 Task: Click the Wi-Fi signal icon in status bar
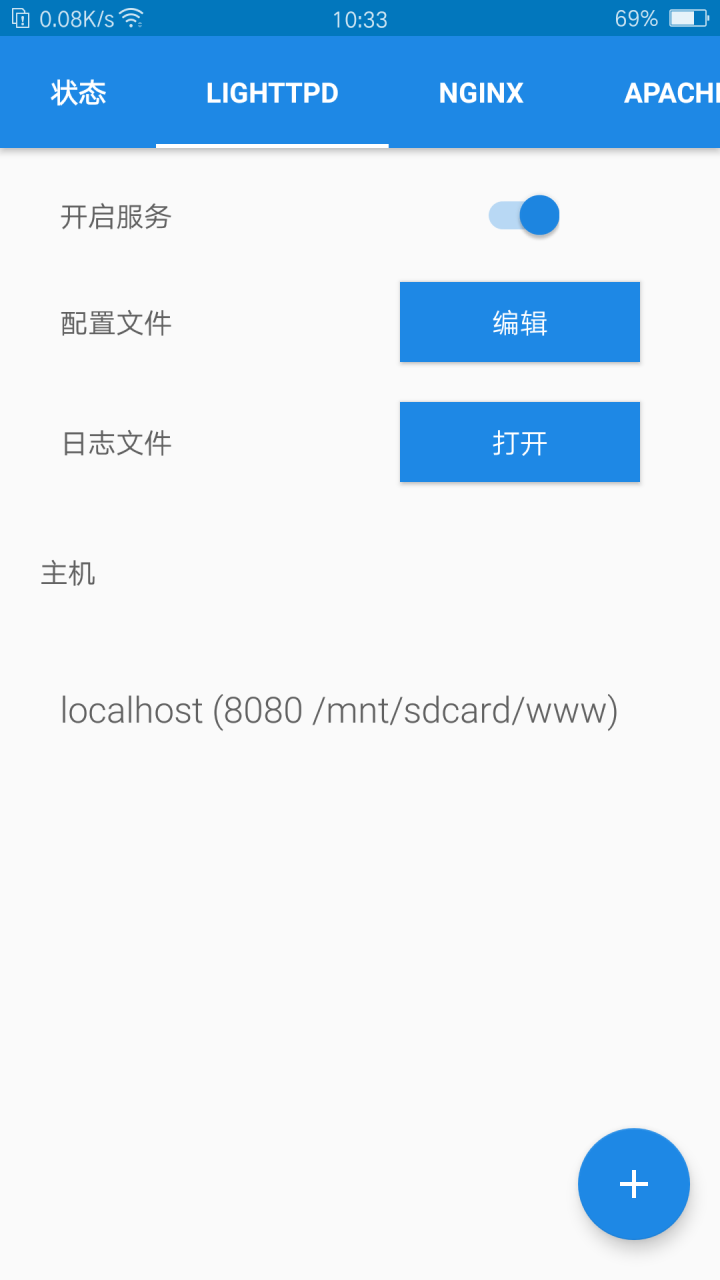click(131, 17)
